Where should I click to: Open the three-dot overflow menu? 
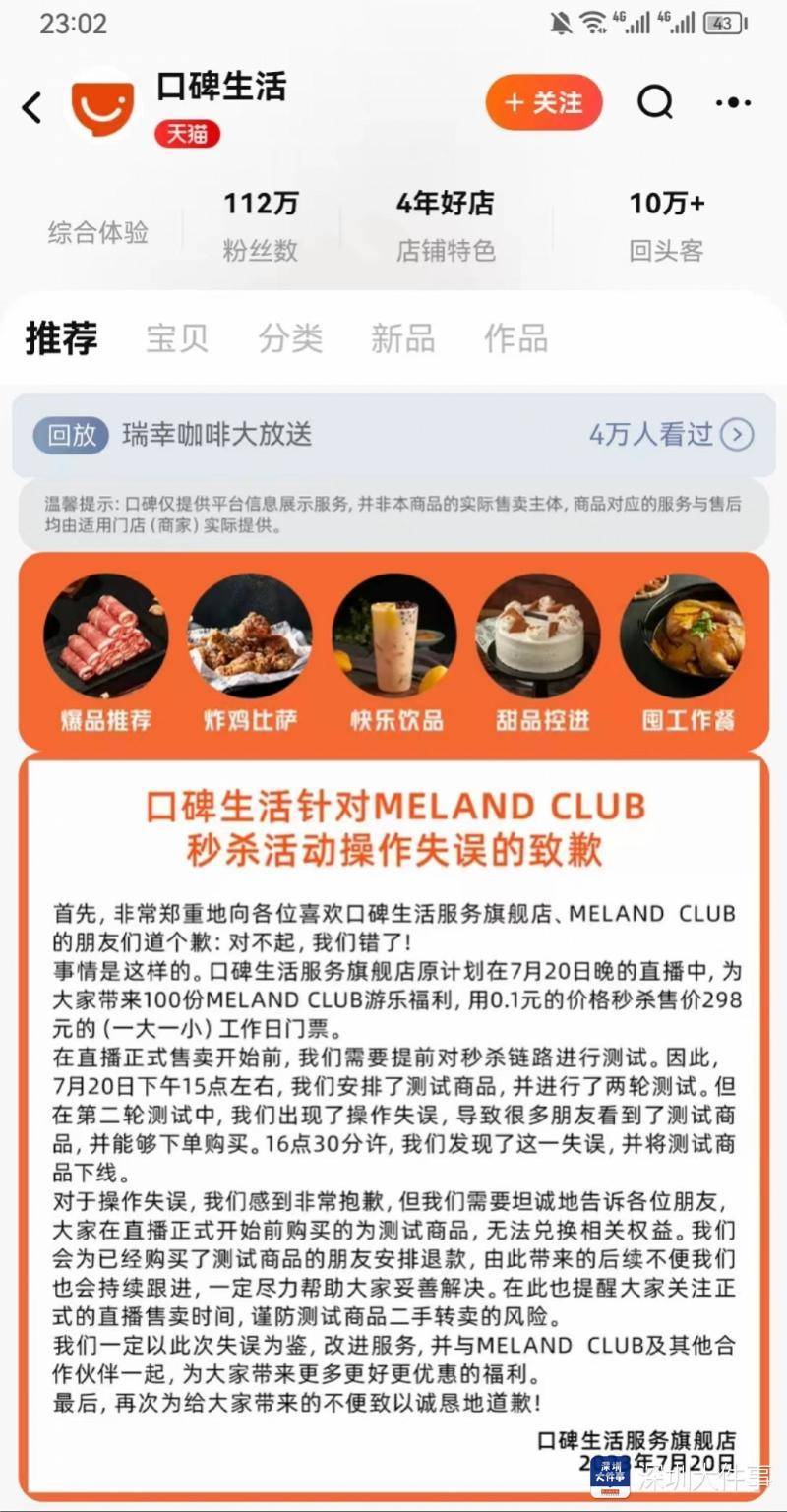point(733,102)
